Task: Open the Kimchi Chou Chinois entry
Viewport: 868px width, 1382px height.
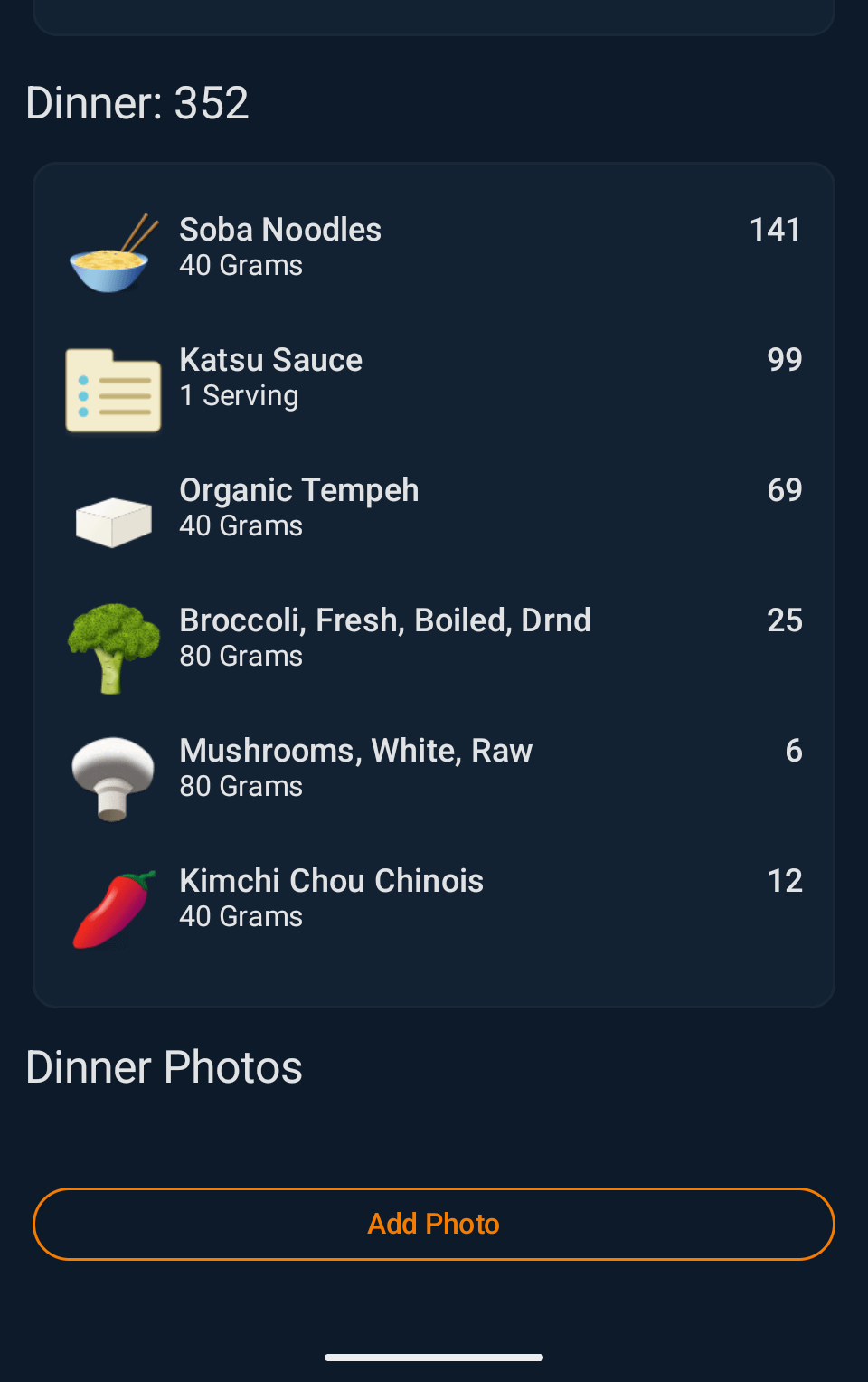Action: click(432, 898)
